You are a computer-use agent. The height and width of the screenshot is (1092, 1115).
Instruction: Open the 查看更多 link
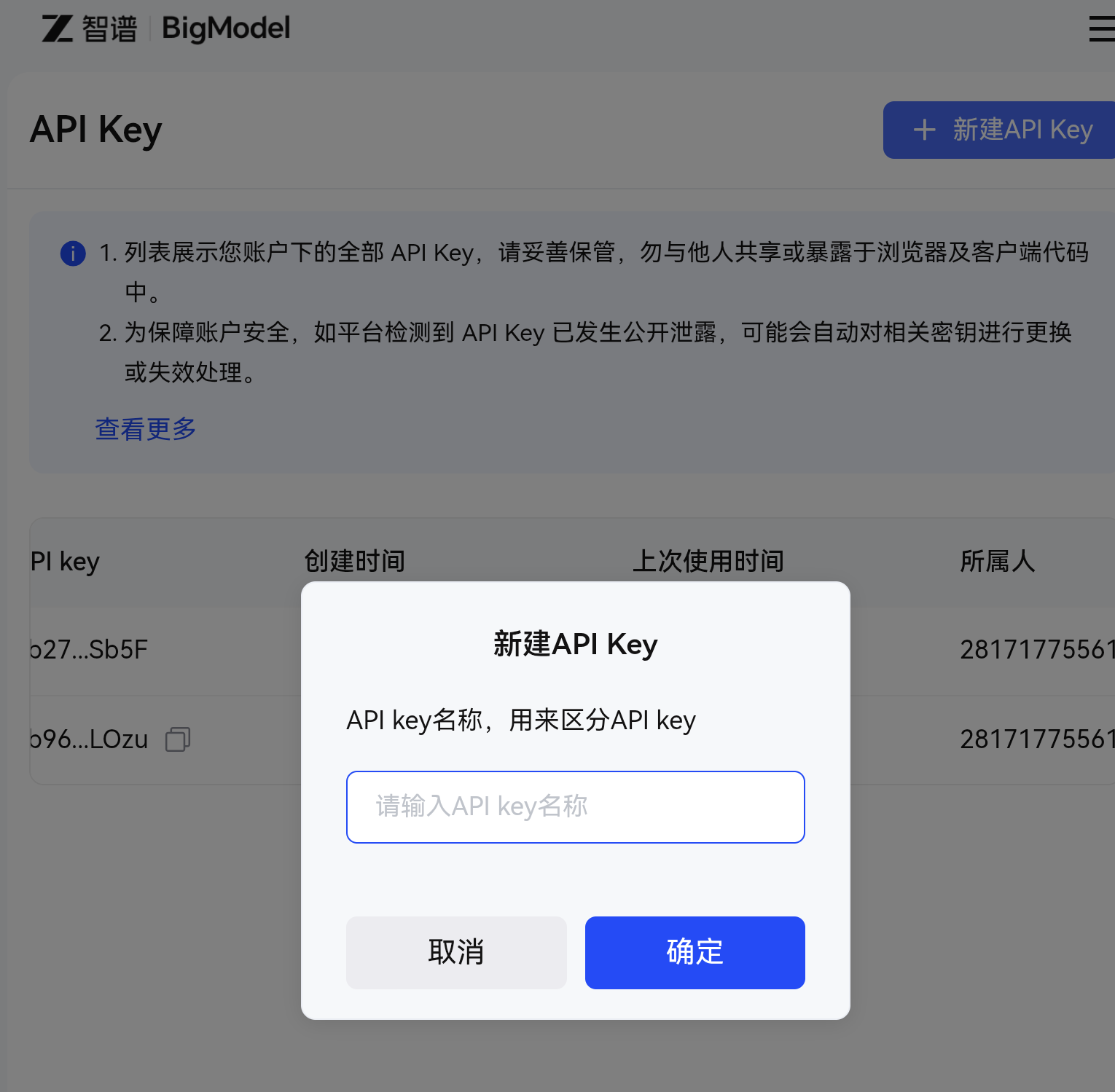(146, 428)
